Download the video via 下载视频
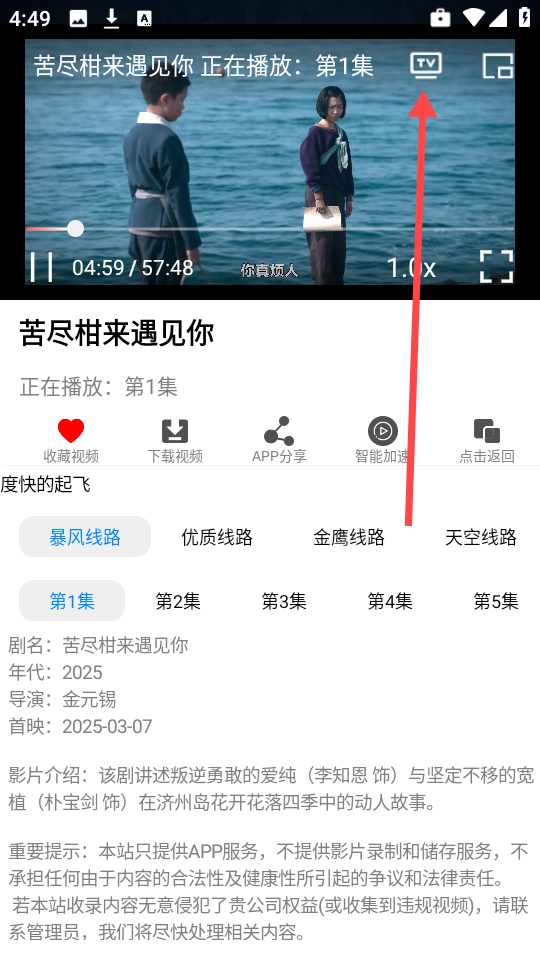This screenshot has width=540, height=960. point(175,440)
